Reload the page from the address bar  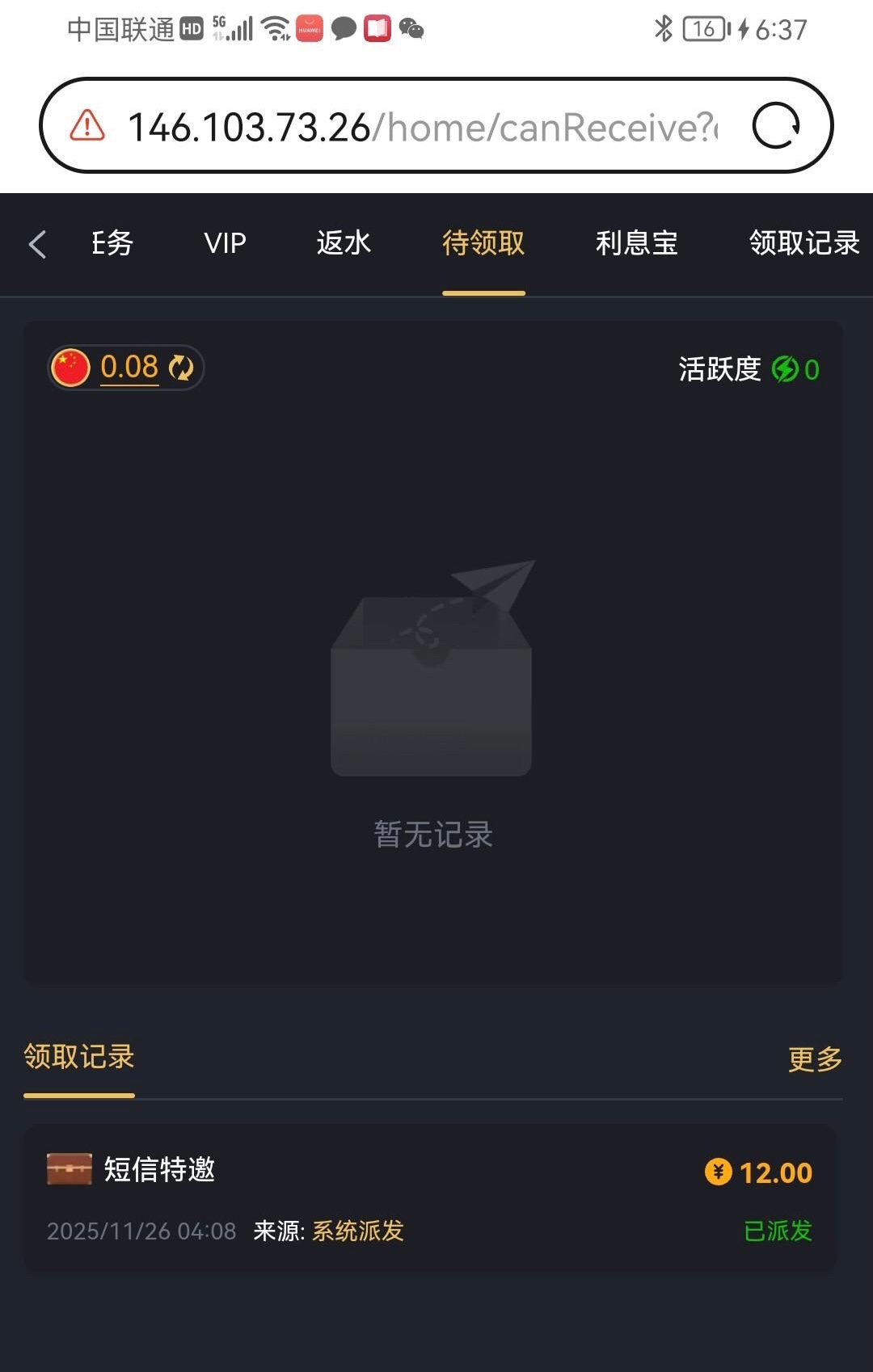click(776, 126)
